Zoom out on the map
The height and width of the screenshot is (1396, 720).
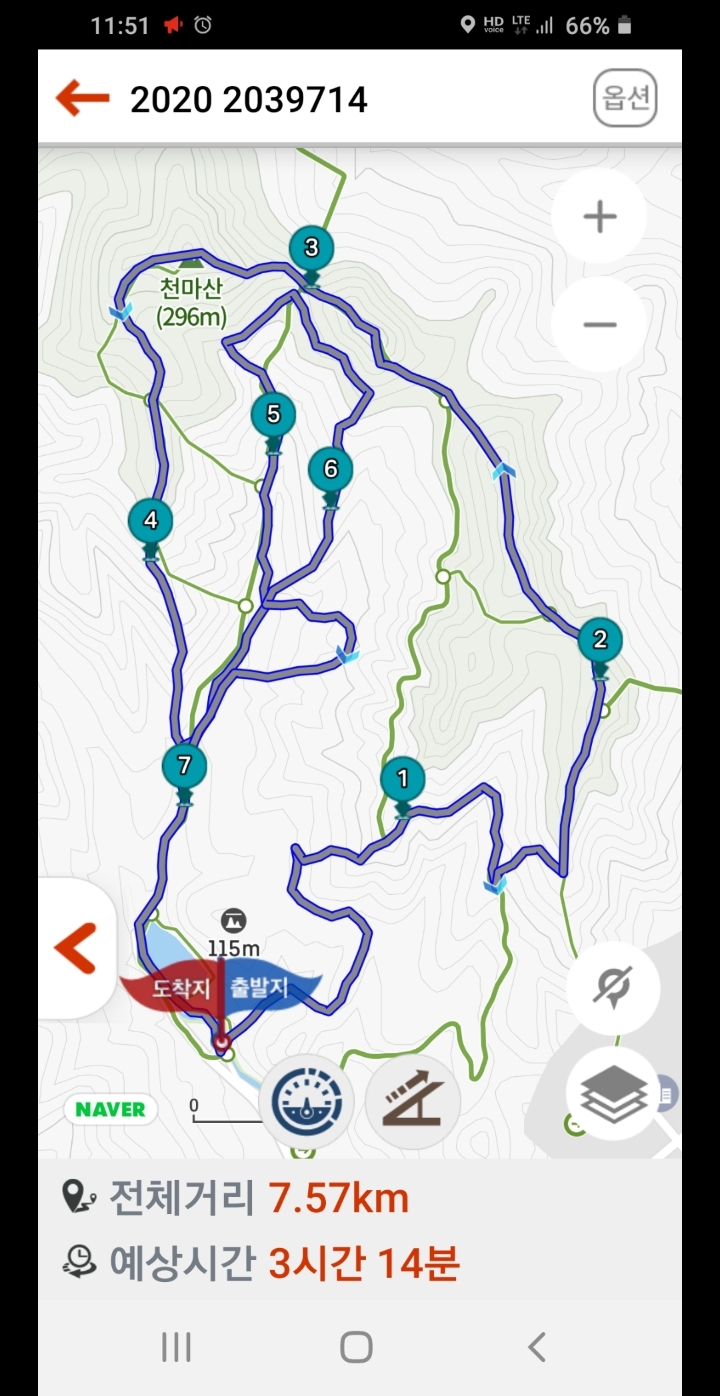pyautogui.click(x=600, y=325)
